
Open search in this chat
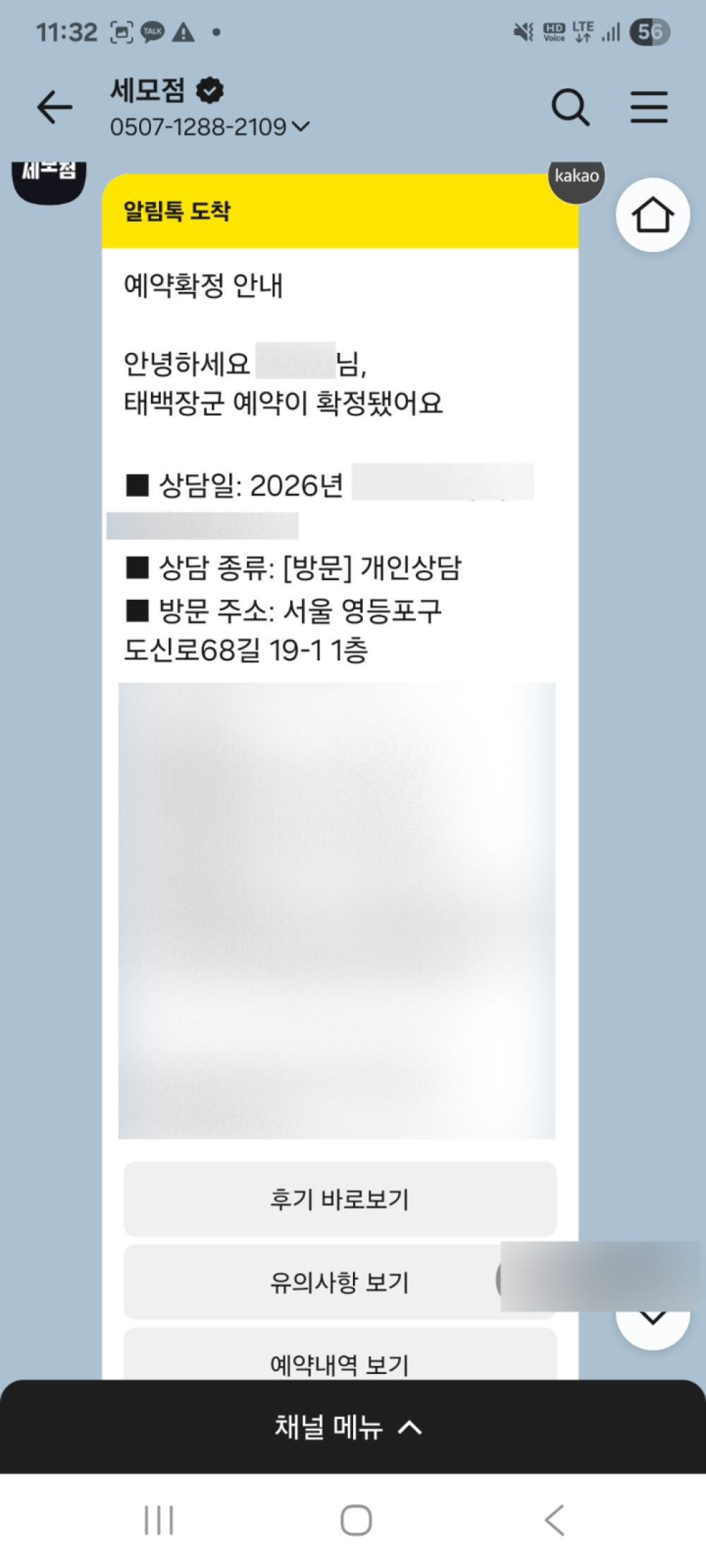click(x=570, y=108)
